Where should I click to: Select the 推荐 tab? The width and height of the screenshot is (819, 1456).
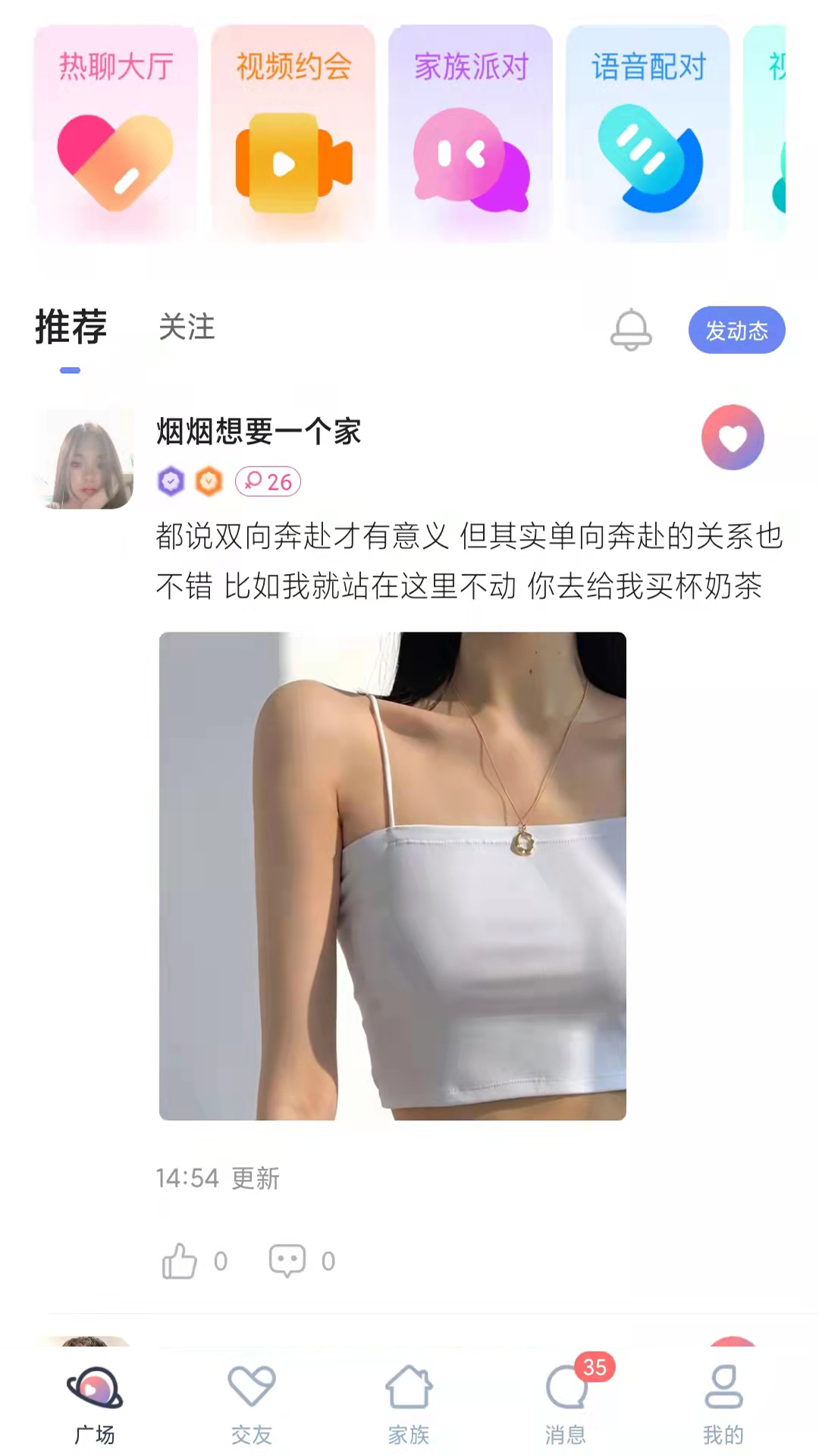pyautogui.click(x=71, y=328)
